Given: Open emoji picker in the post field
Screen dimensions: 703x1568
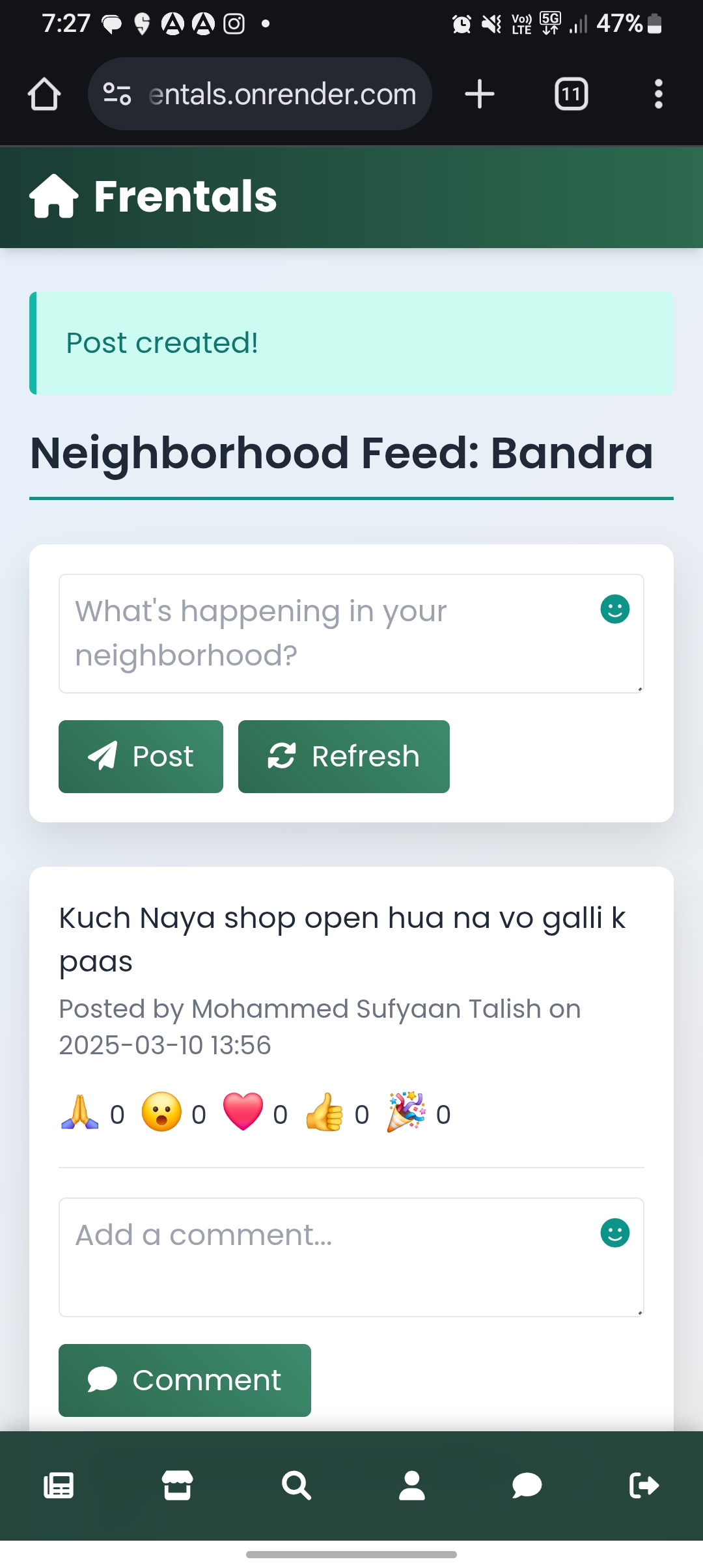Looking at the screenshot, I should 614,609.
